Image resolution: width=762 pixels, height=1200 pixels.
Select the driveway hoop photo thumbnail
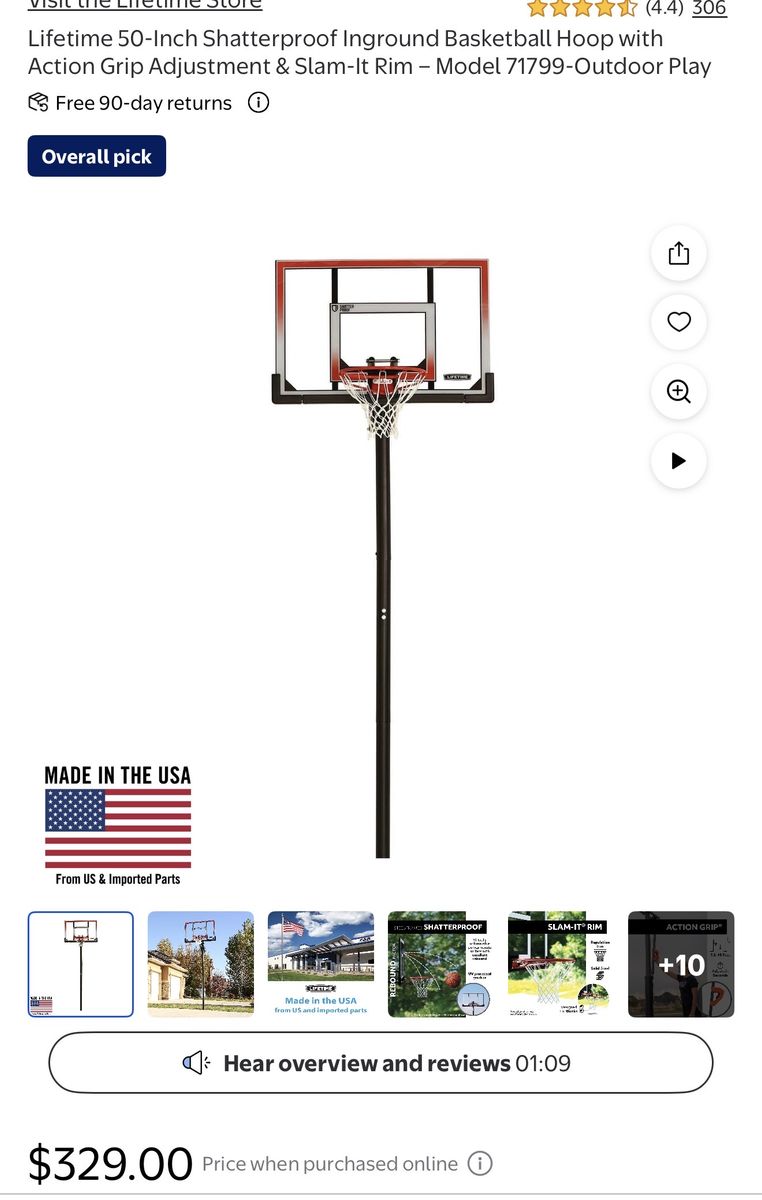point(200,963)
